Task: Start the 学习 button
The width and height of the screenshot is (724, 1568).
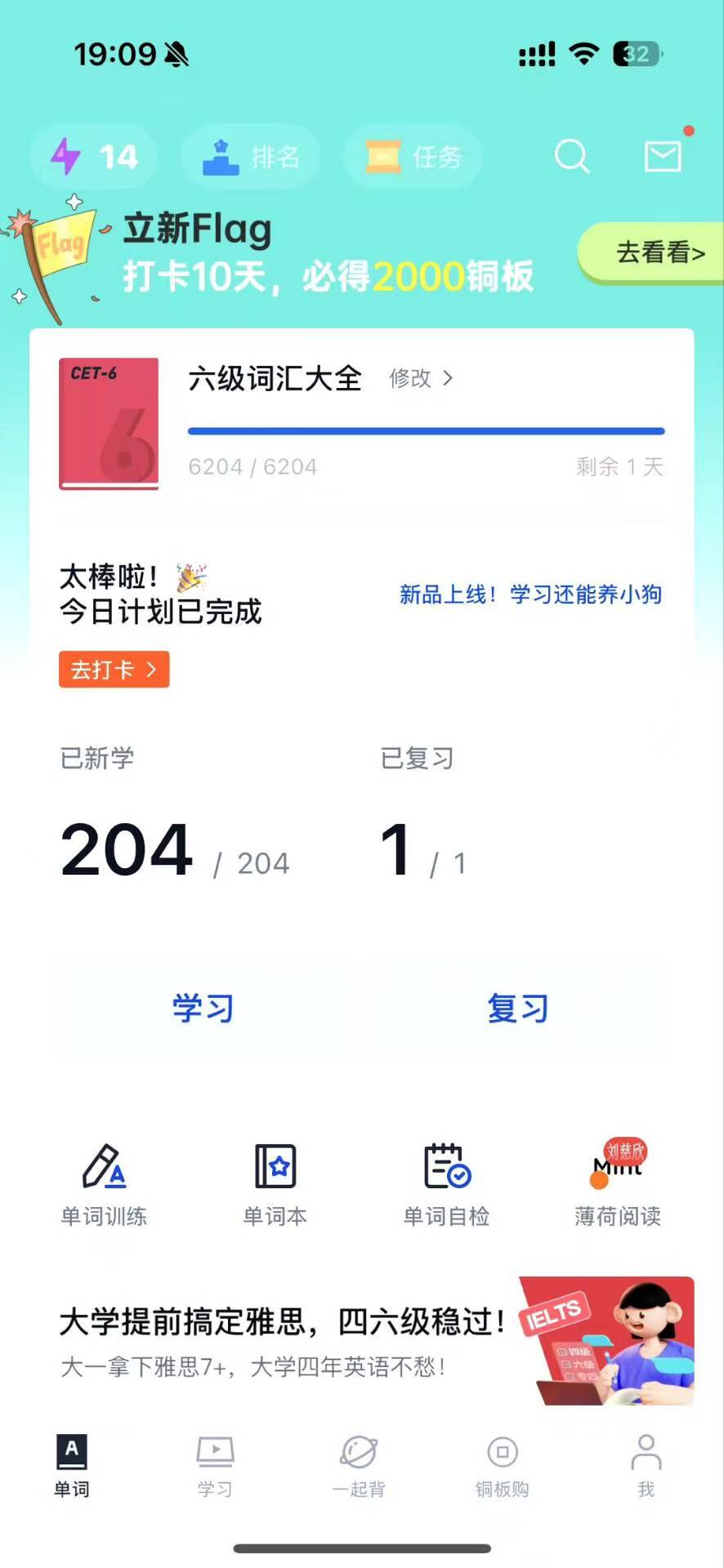Action: [x=203, y=1009]
